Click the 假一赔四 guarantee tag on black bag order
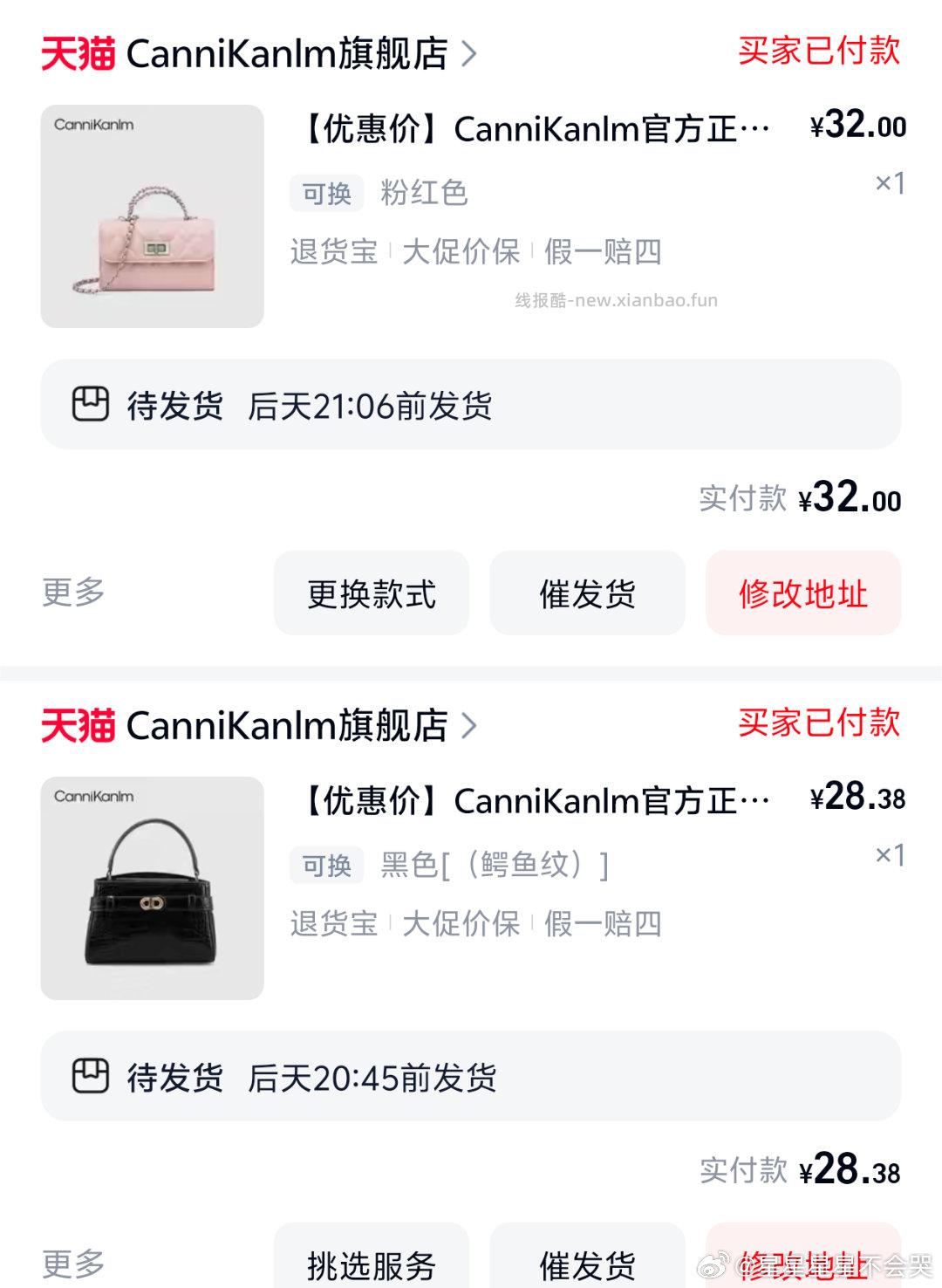This screenshot has height=1288, width=942. 603,924
